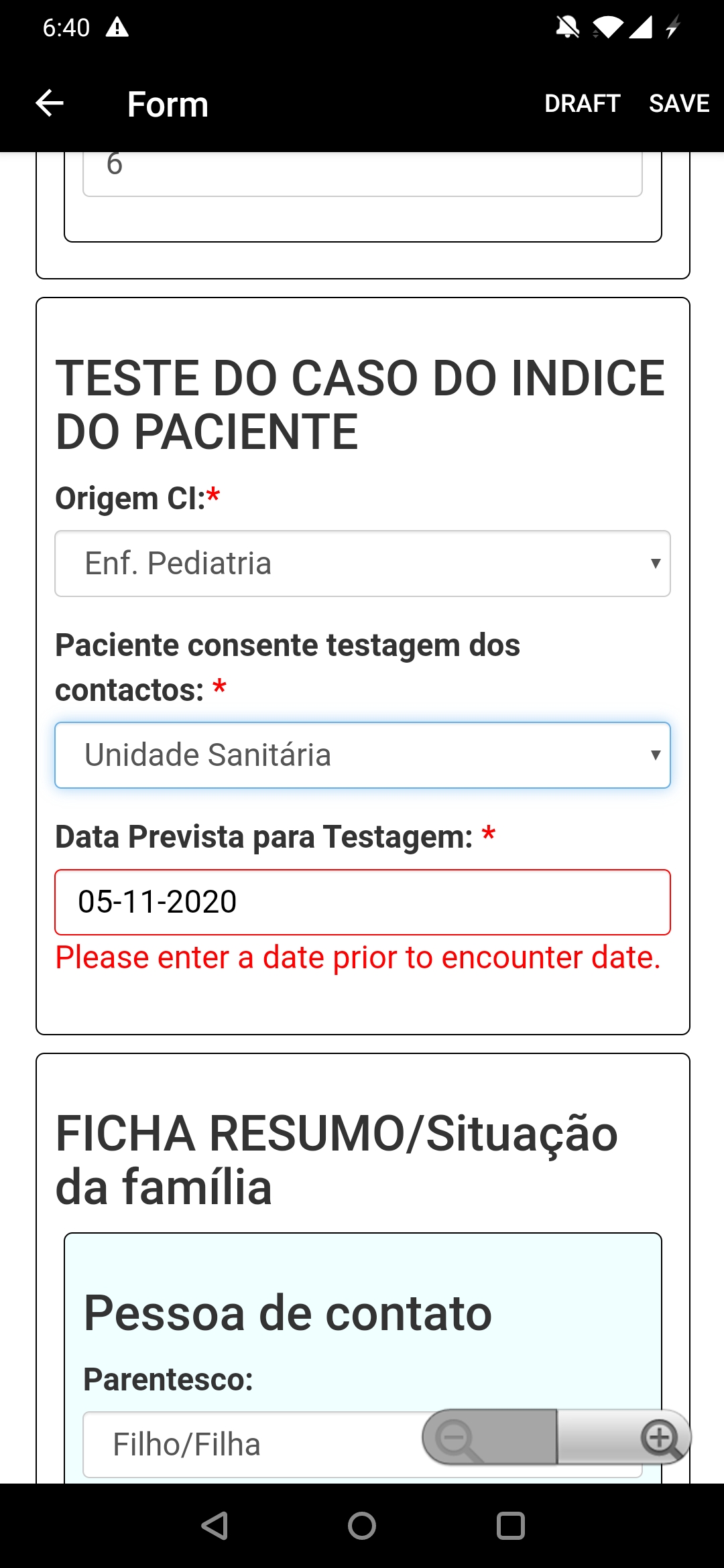The image size is (724, 1568).
Task: Open recent apps from navigation bar
Action: pos(510,1526)
